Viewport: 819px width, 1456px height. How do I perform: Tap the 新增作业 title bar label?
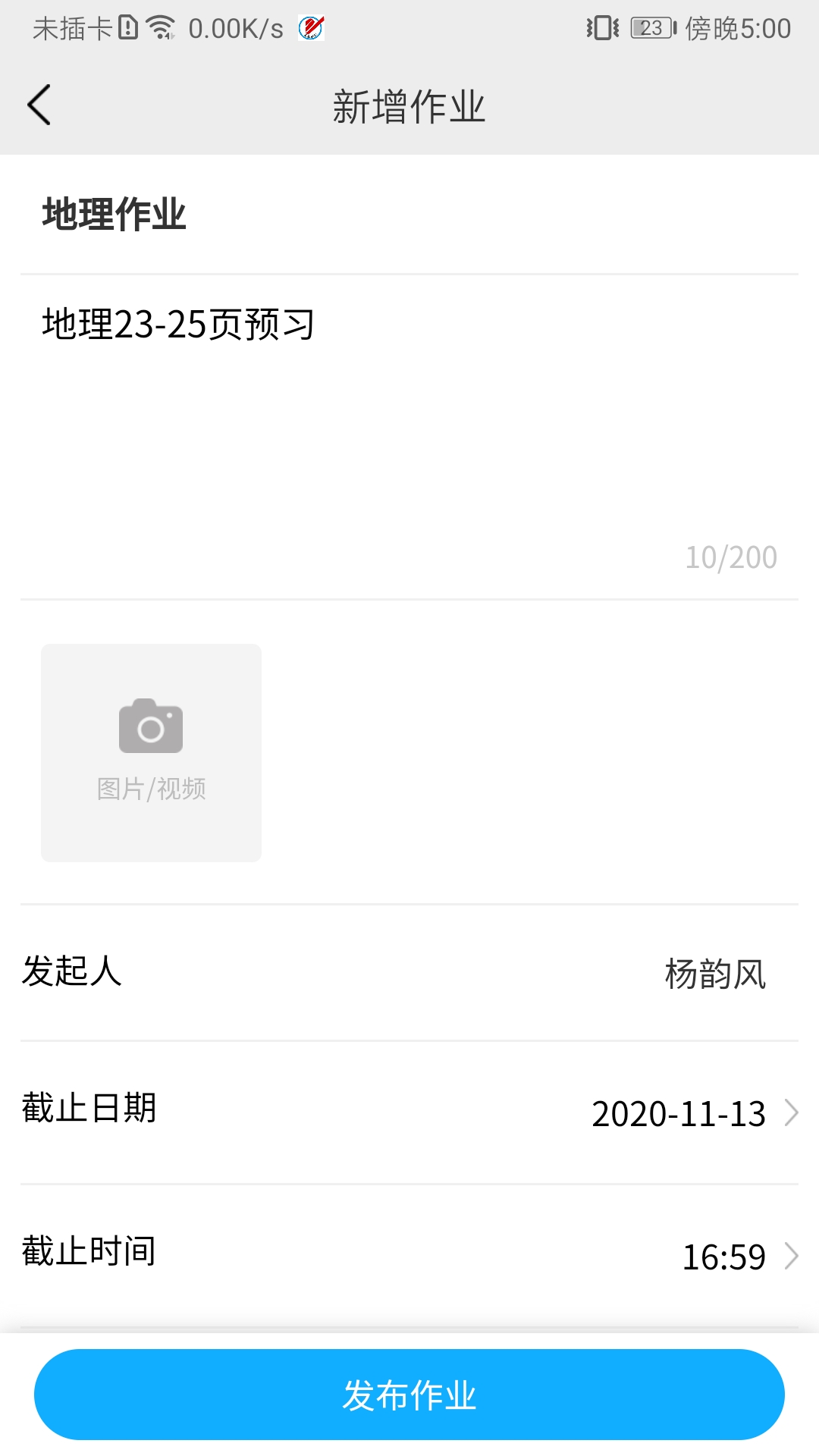tap(409, 105)
